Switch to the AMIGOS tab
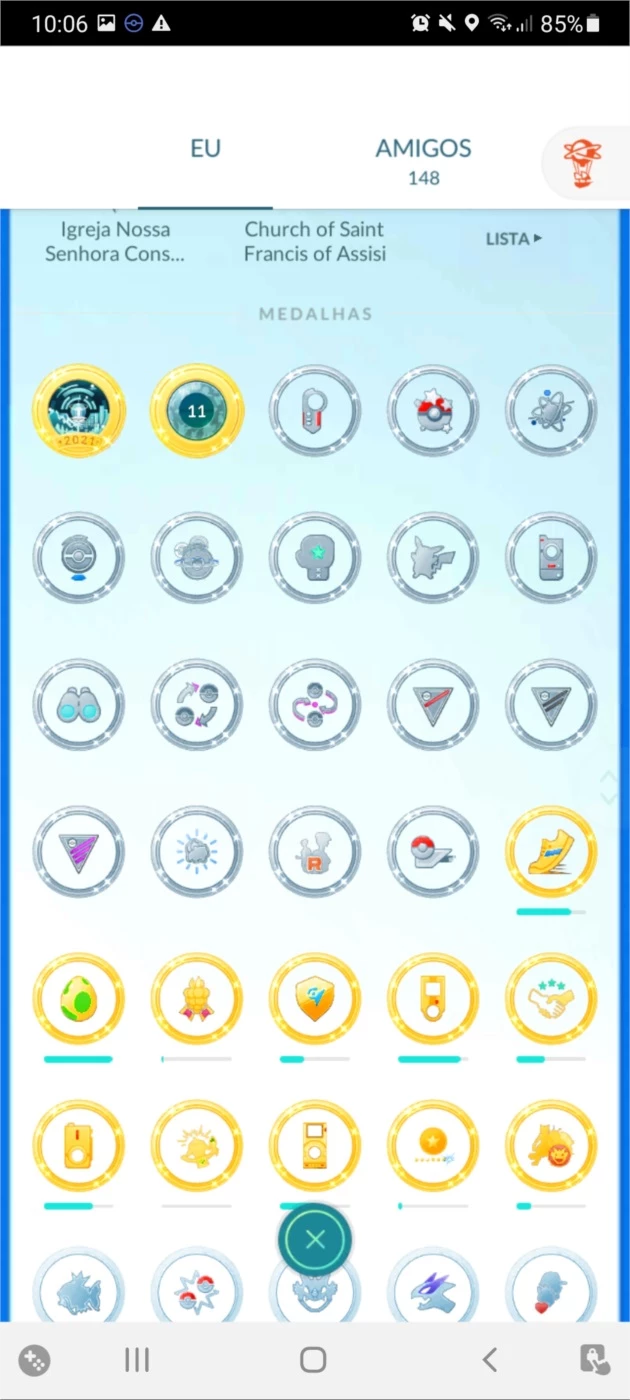Screen dimensions: 630x1400 (x=423, y=160)
